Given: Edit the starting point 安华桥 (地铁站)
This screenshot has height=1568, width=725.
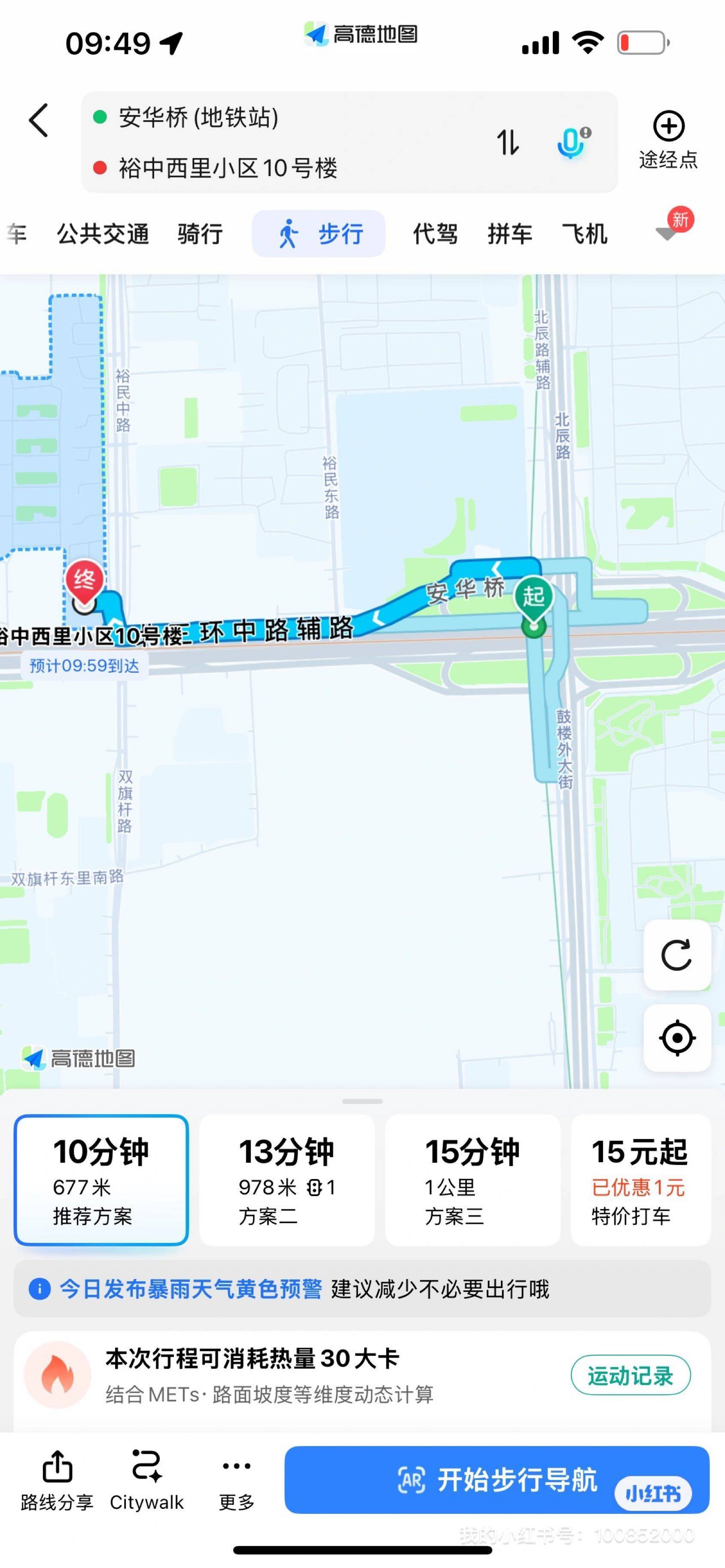Looking at the screenshot, I should 198,117.
